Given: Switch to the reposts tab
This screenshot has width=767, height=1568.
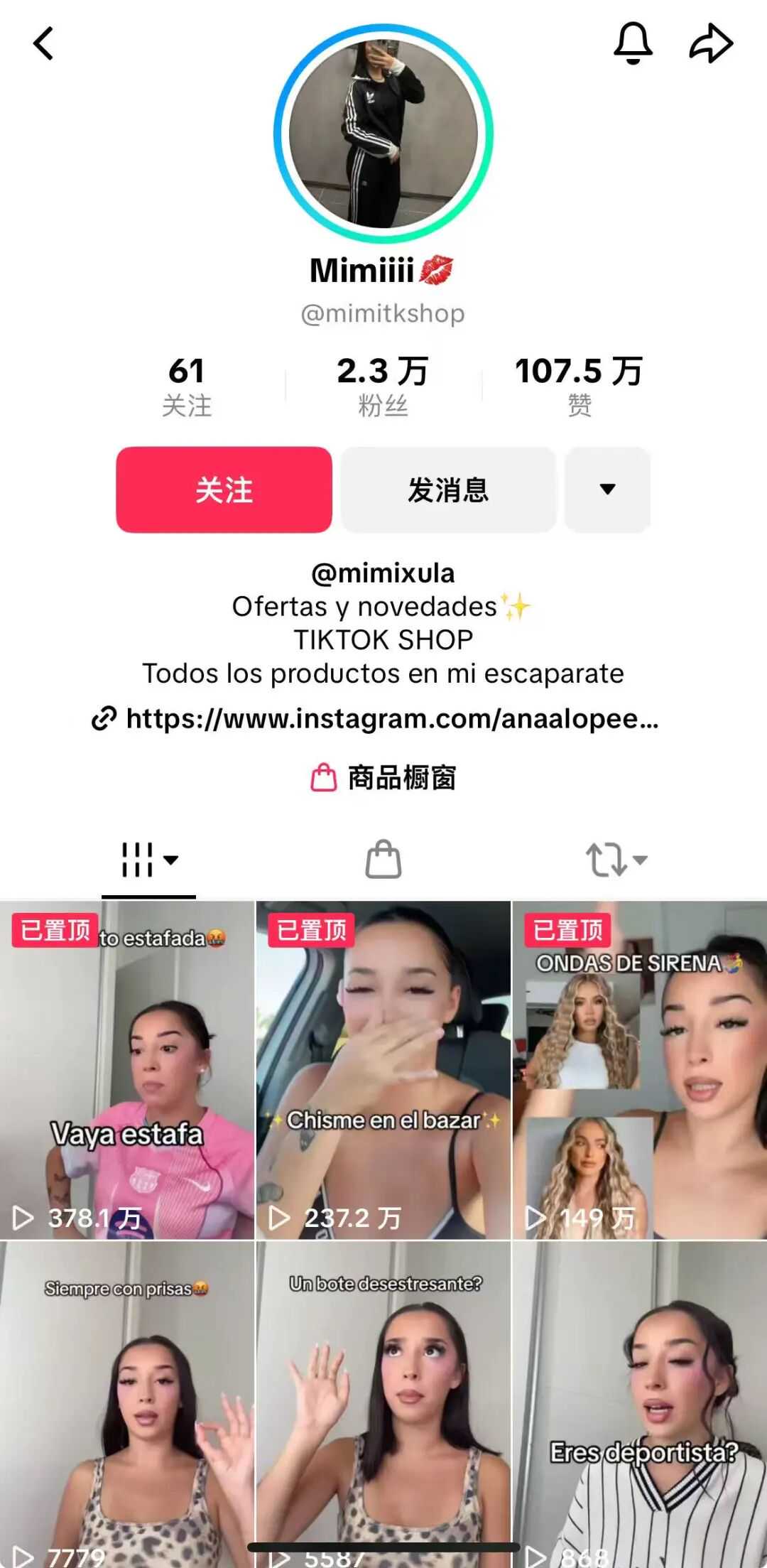Looking at the screenshot, I should point(615,860).
